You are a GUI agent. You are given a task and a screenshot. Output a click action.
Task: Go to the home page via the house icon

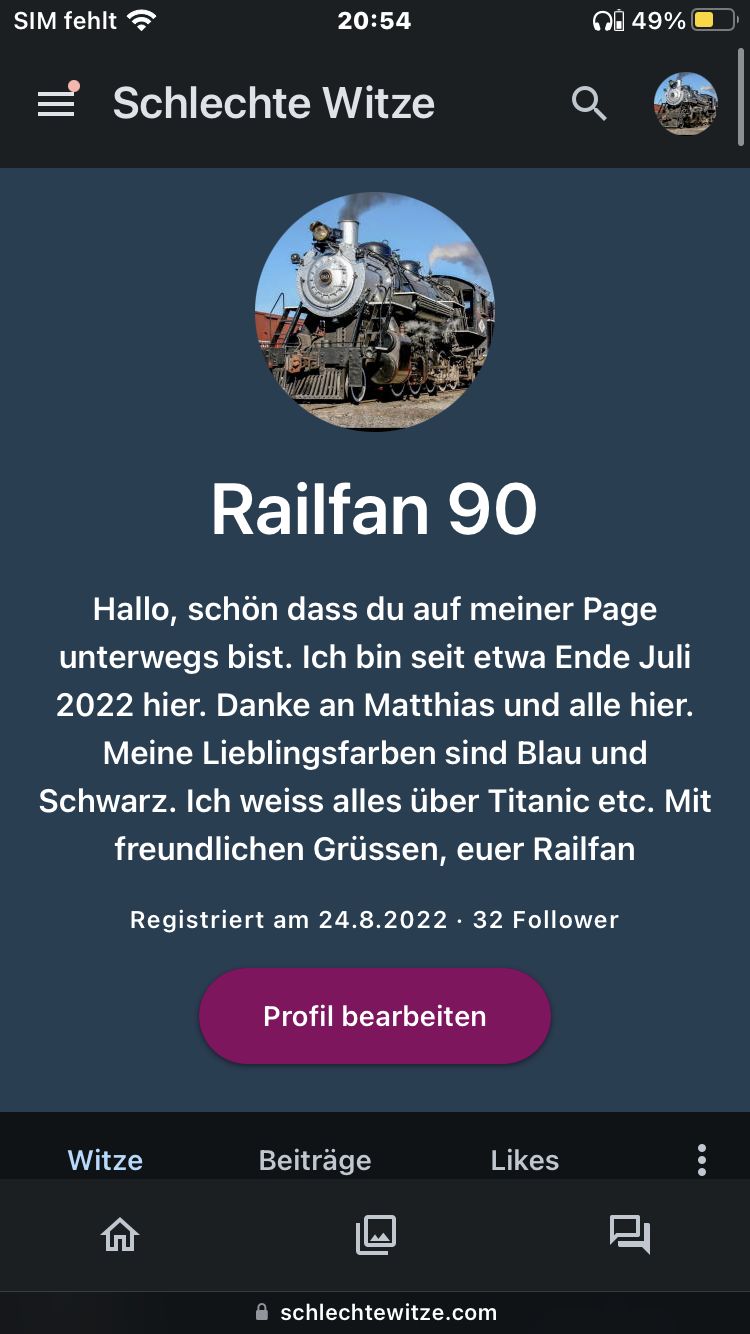[120, 1236]
